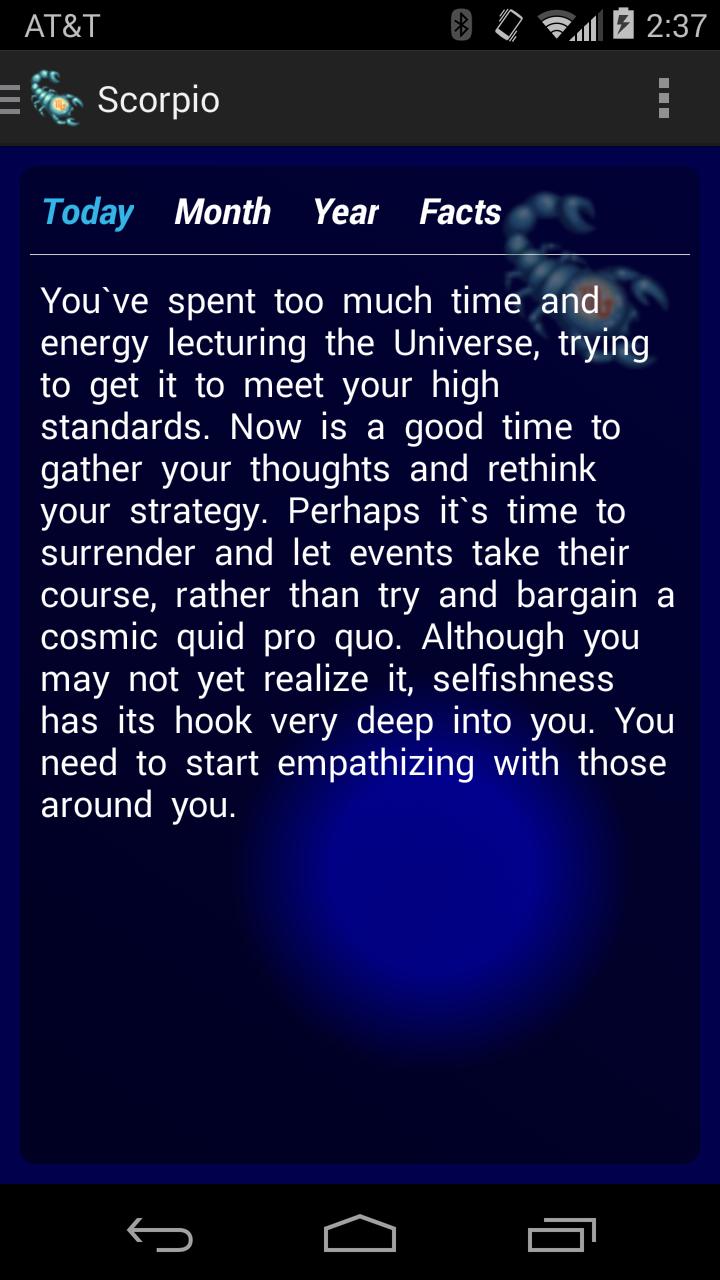The height and width of the screenshot is (1280, 720).
Task: Go back using system back button
Action: pos(160,1234)
